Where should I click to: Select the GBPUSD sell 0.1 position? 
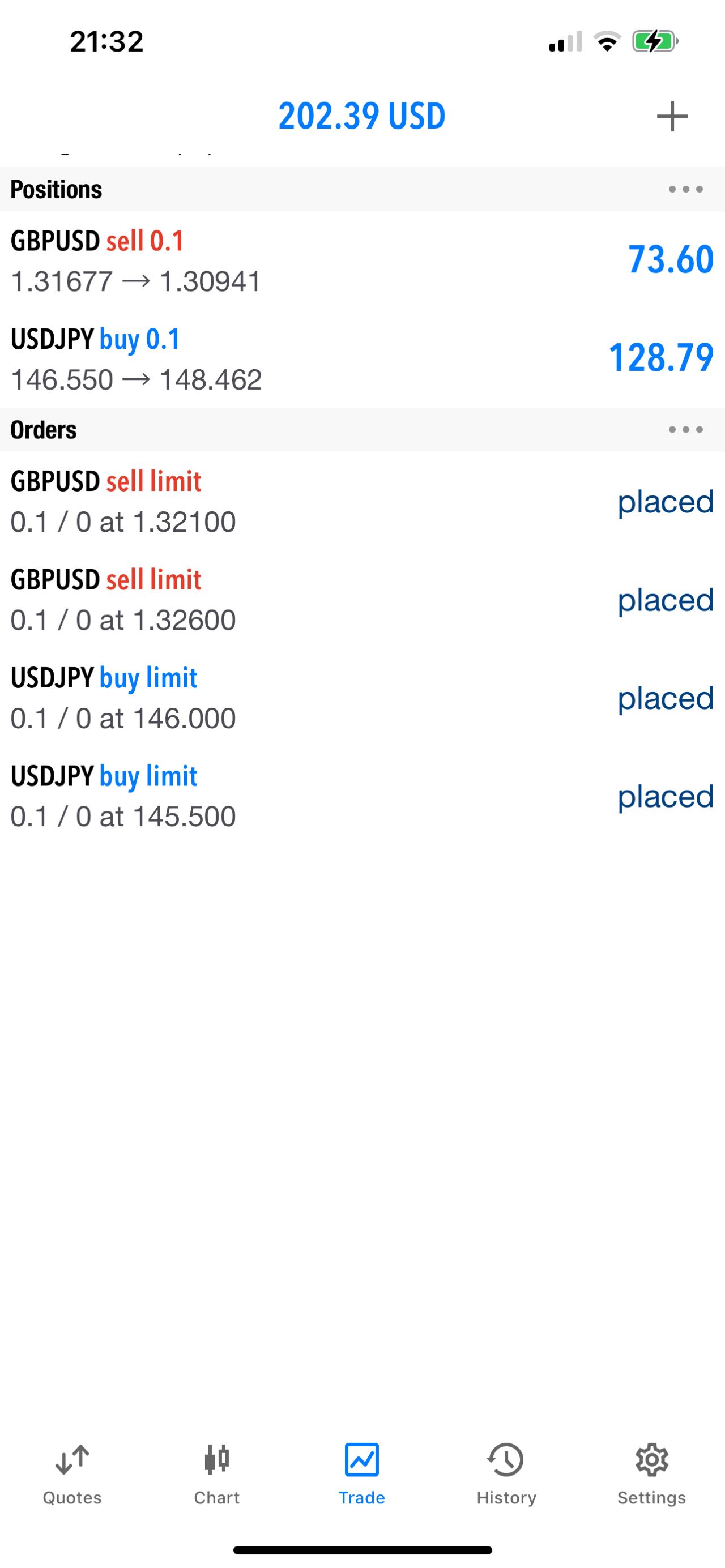click(362, 260)
